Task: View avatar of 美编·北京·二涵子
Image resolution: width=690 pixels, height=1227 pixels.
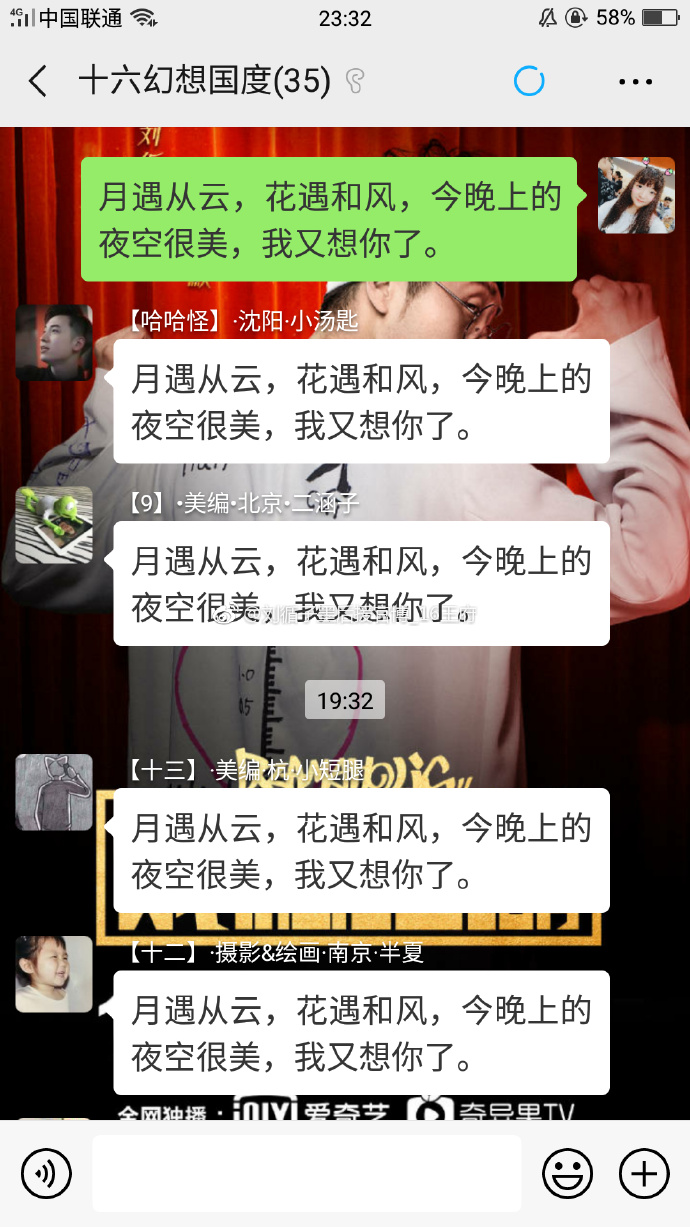Action: (54, 525)
